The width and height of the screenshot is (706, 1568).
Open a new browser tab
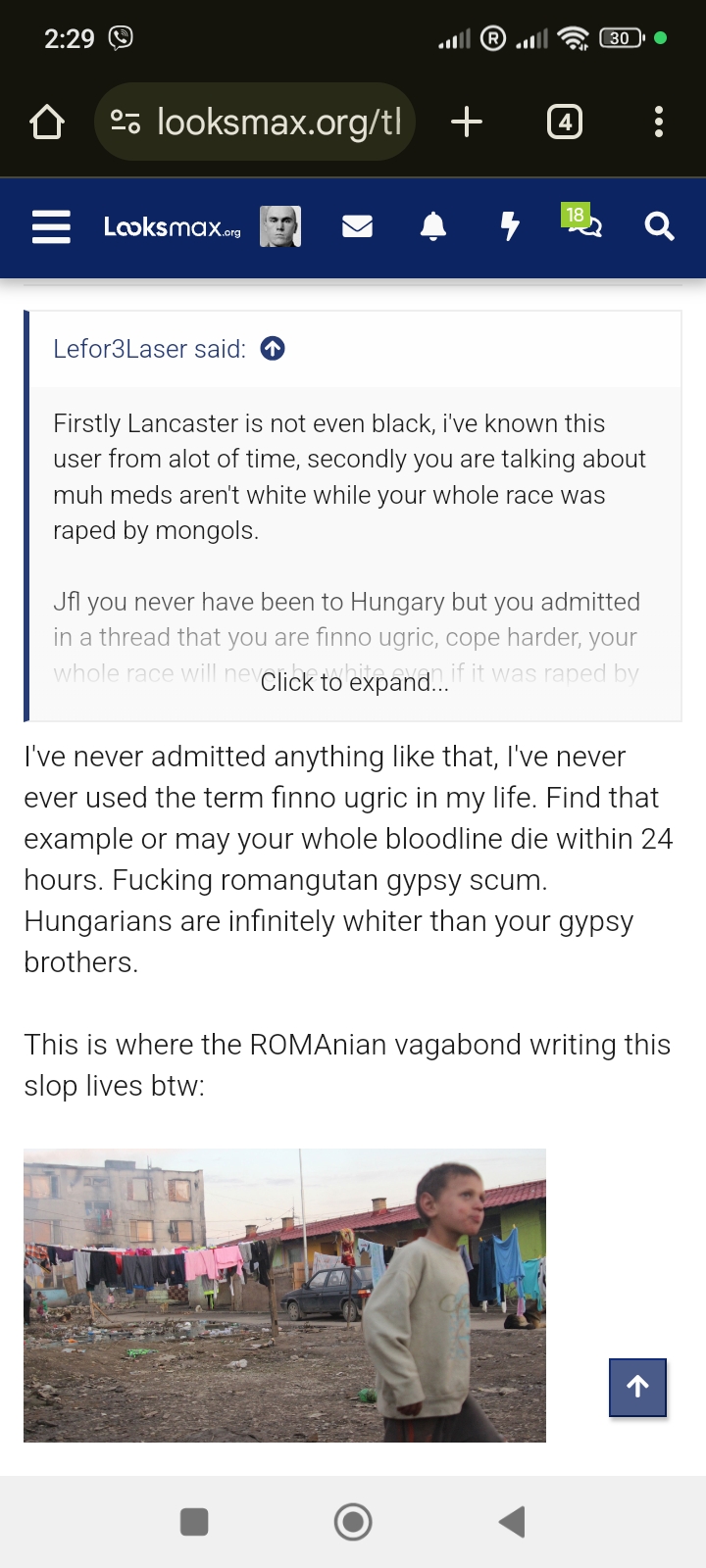(x=467, y=122)
